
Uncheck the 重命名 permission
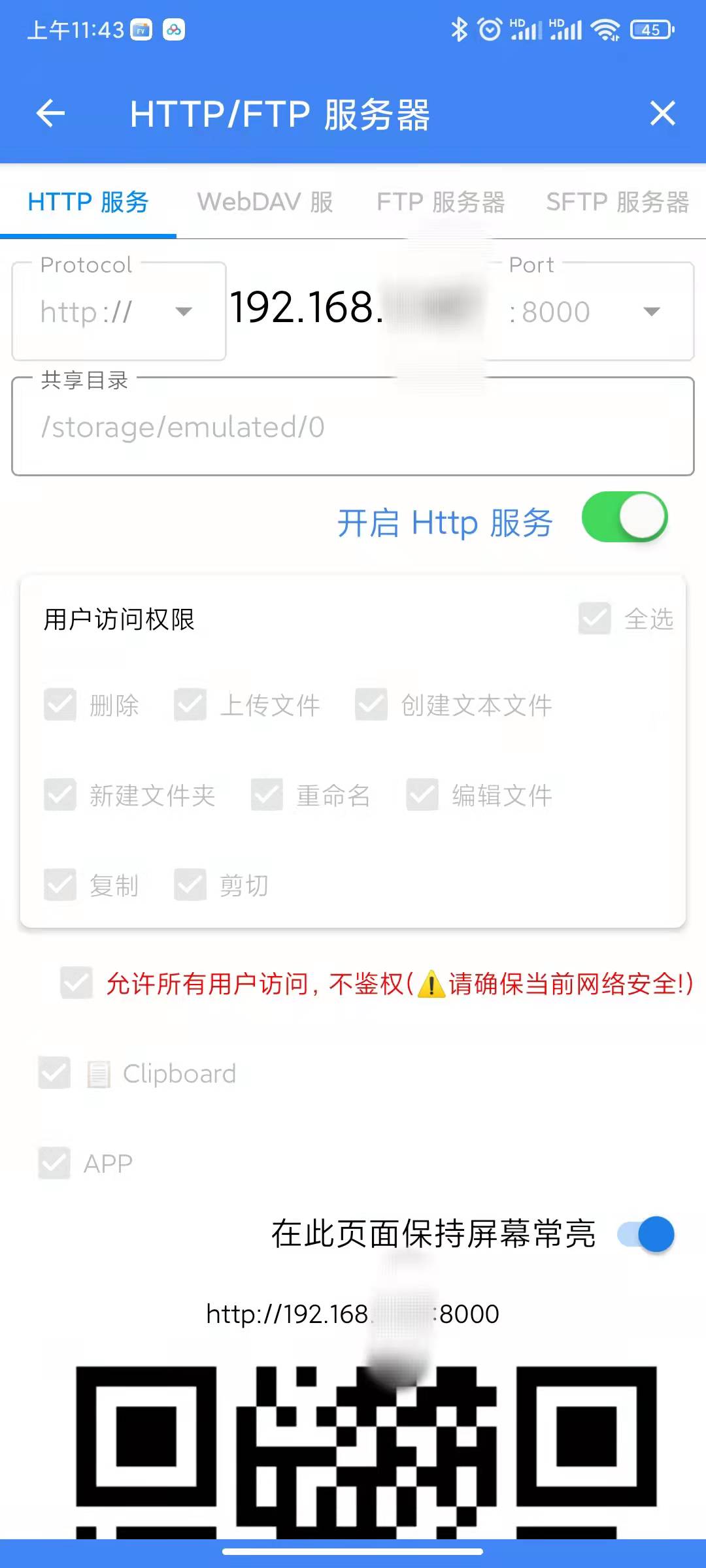point(267,795)
